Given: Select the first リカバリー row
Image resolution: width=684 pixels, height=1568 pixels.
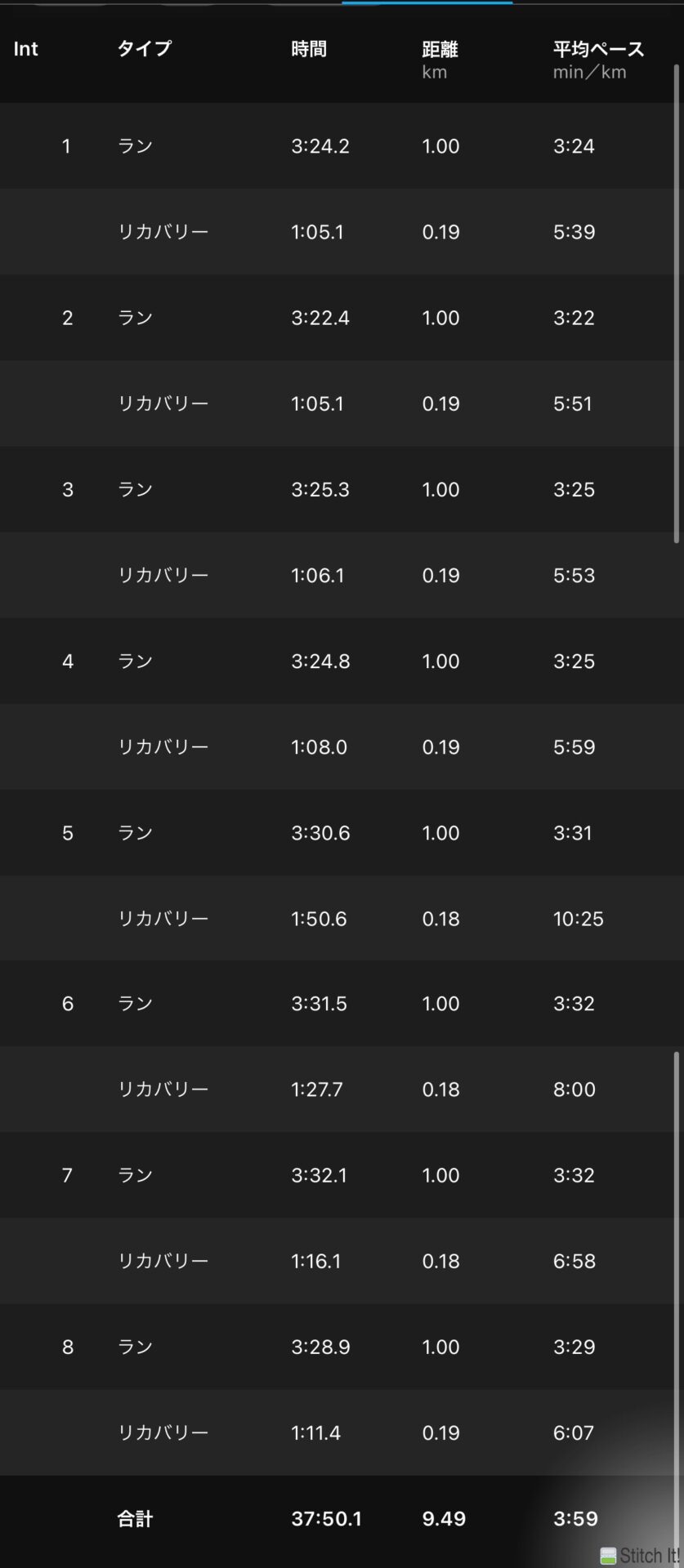Looking at the screenshot, I should click(327, 232).
